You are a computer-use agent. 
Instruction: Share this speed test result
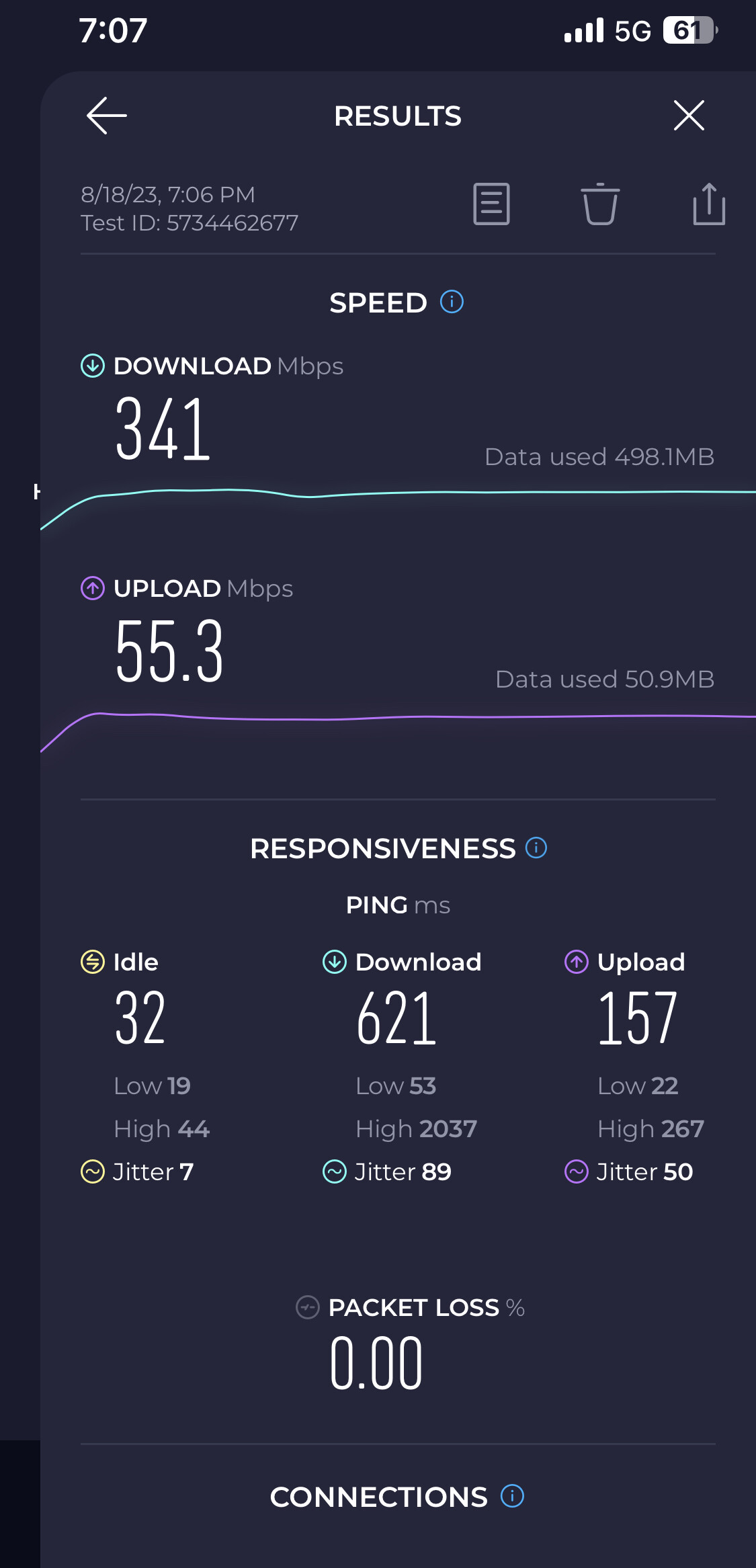click(x=709, y=204)
